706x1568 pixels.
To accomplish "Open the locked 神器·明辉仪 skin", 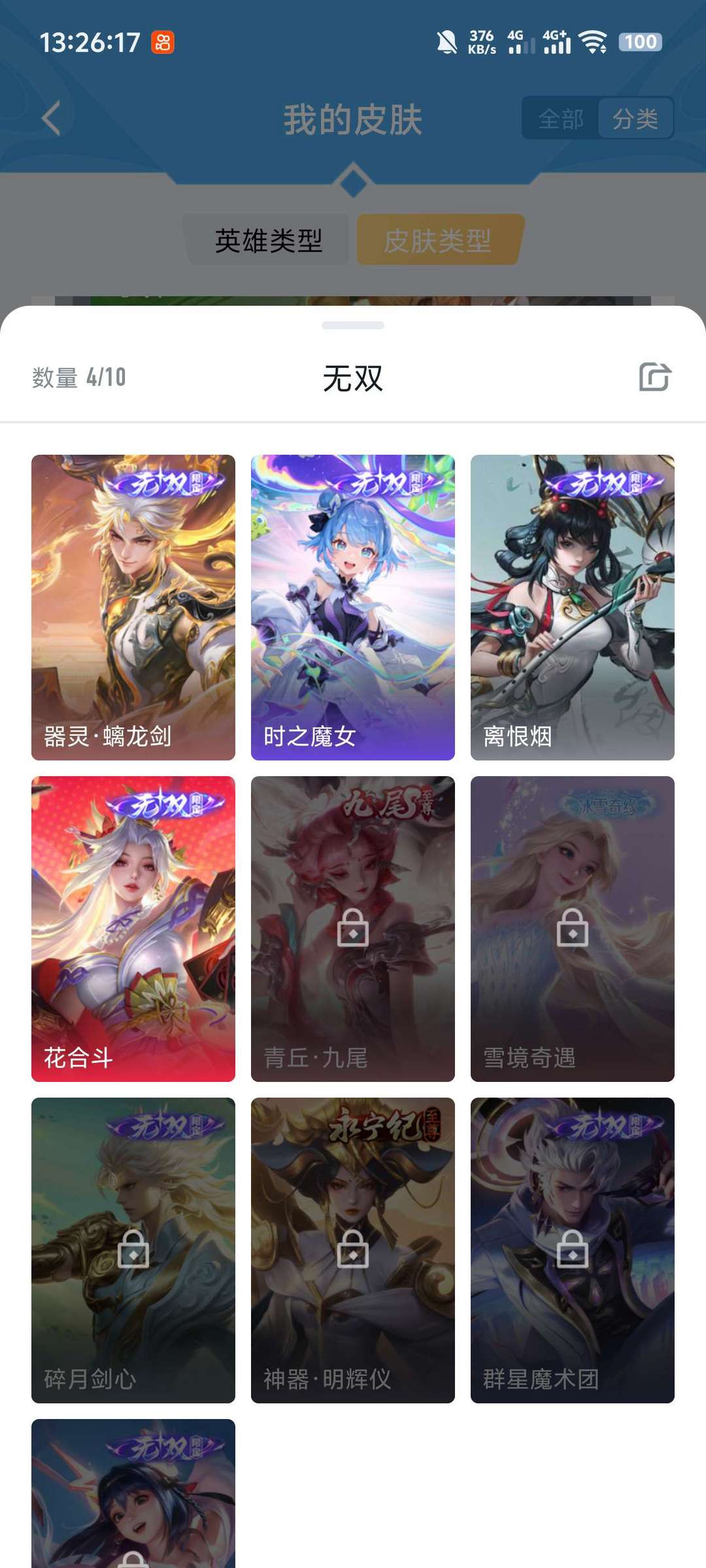I will tap(353, 1250).
